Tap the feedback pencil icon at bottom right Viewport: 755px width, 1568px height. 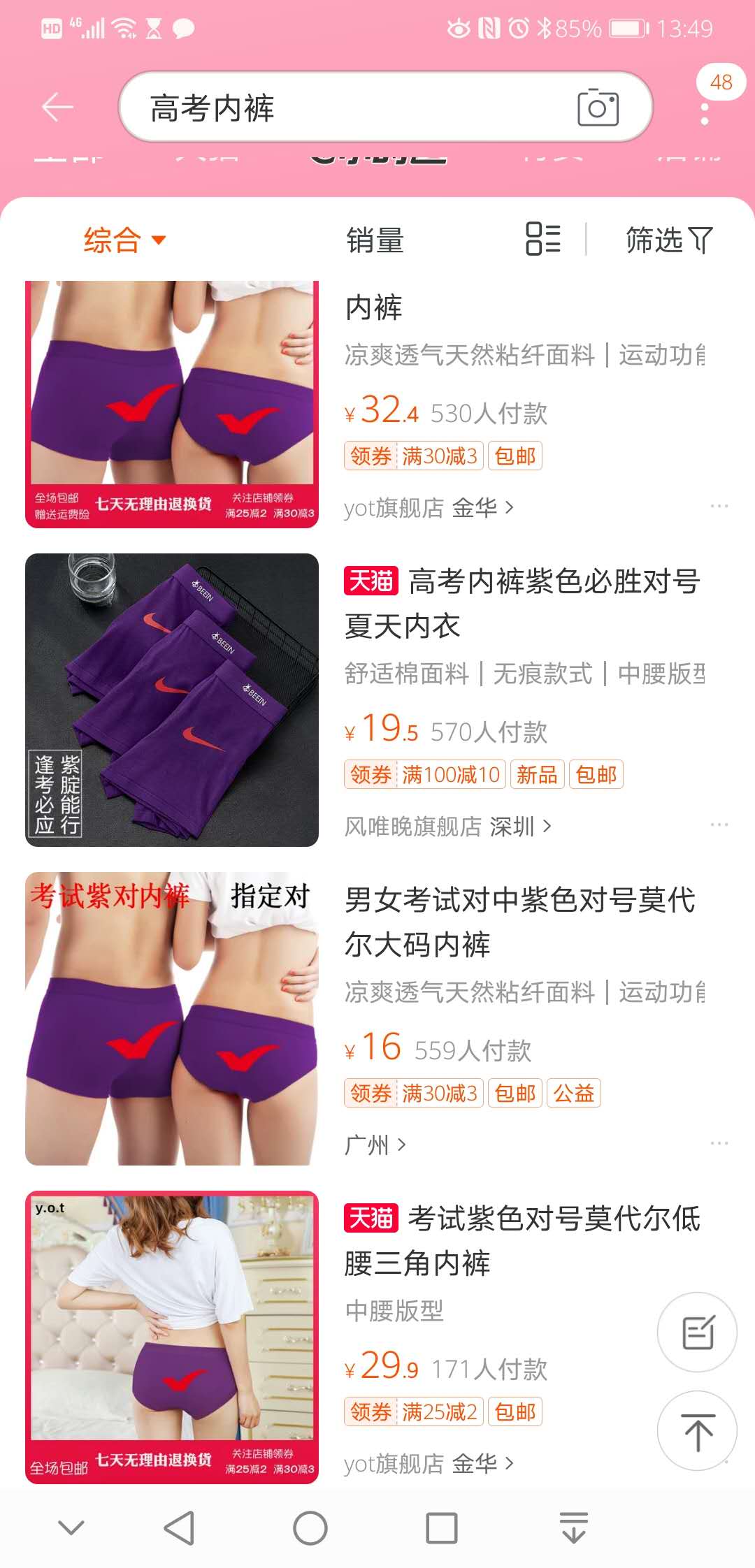tap(697, 1332)
